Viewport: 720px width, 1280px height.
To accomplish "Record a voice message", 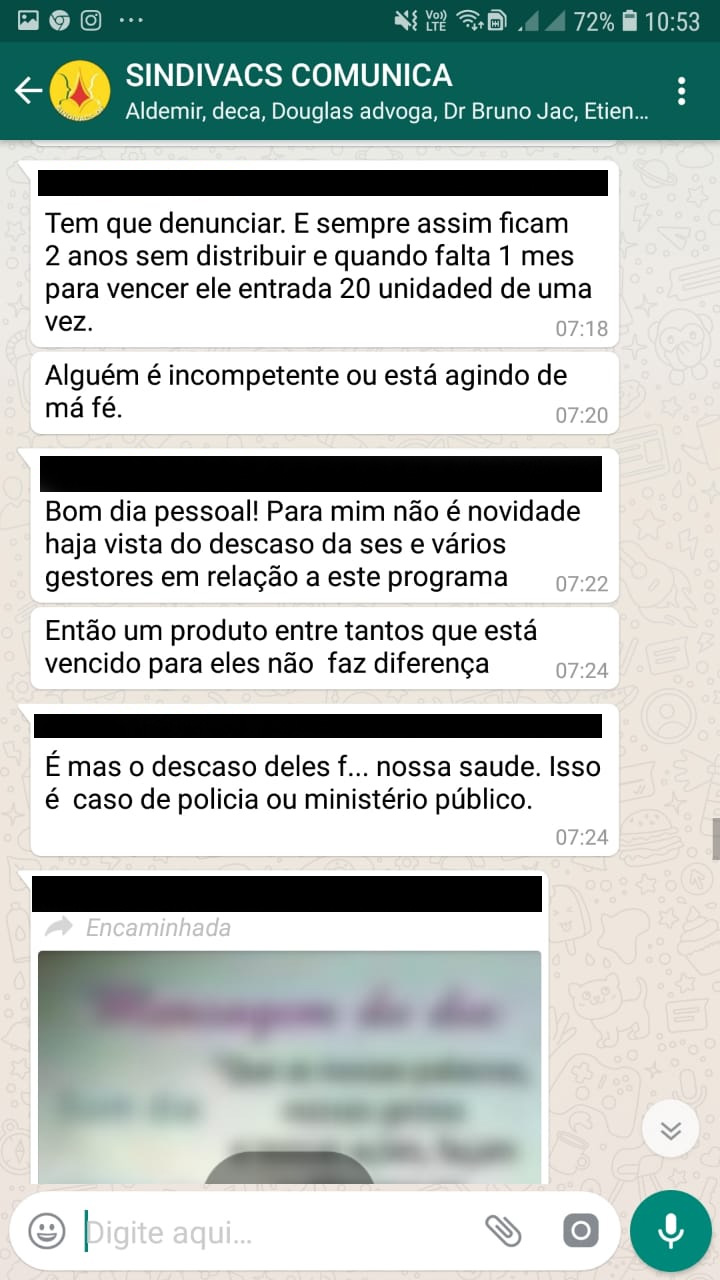I will coord(670,1230).
